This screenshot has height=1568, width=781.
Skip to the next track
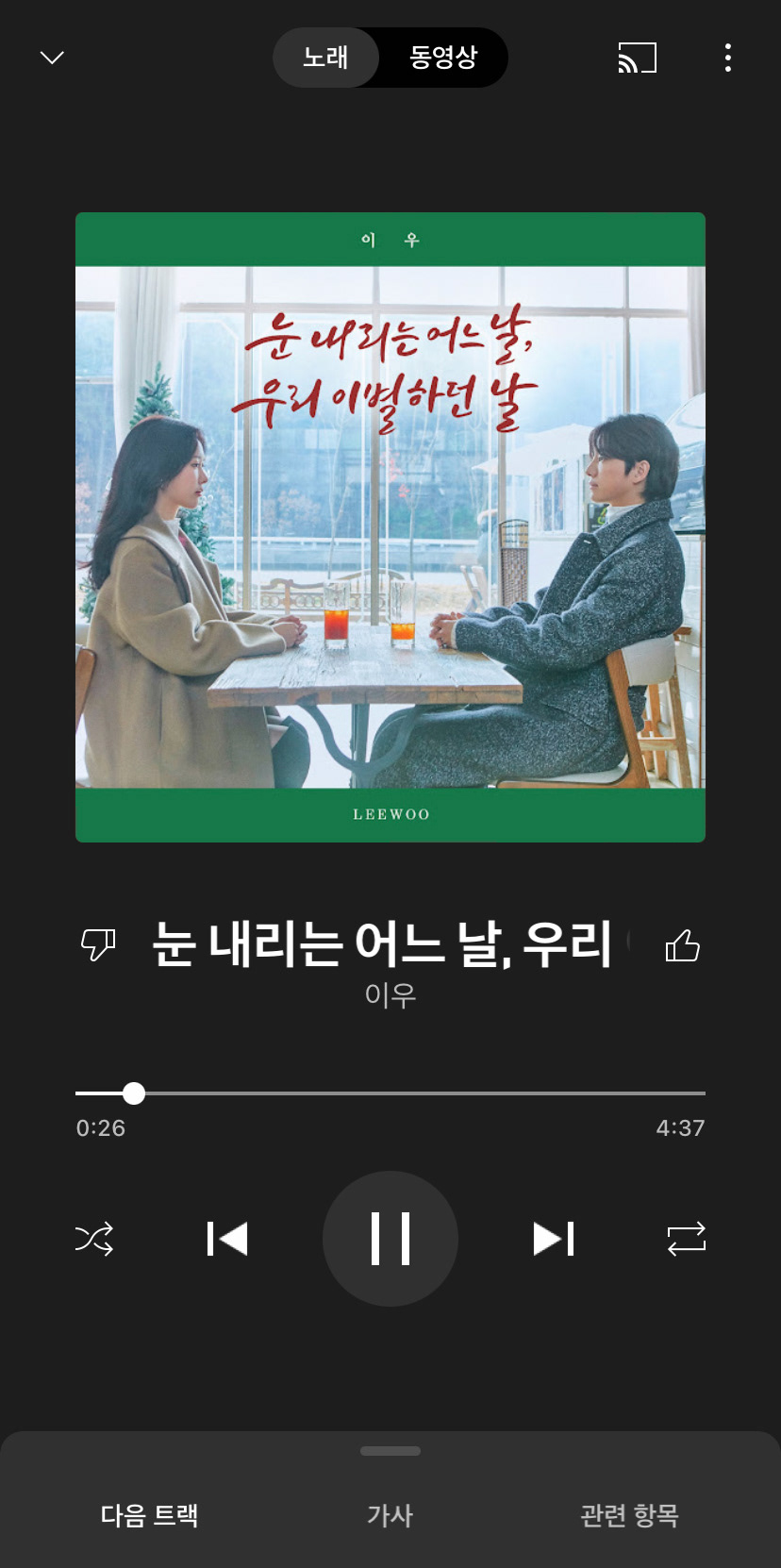pyautogui.click(x=554, y=1239)
